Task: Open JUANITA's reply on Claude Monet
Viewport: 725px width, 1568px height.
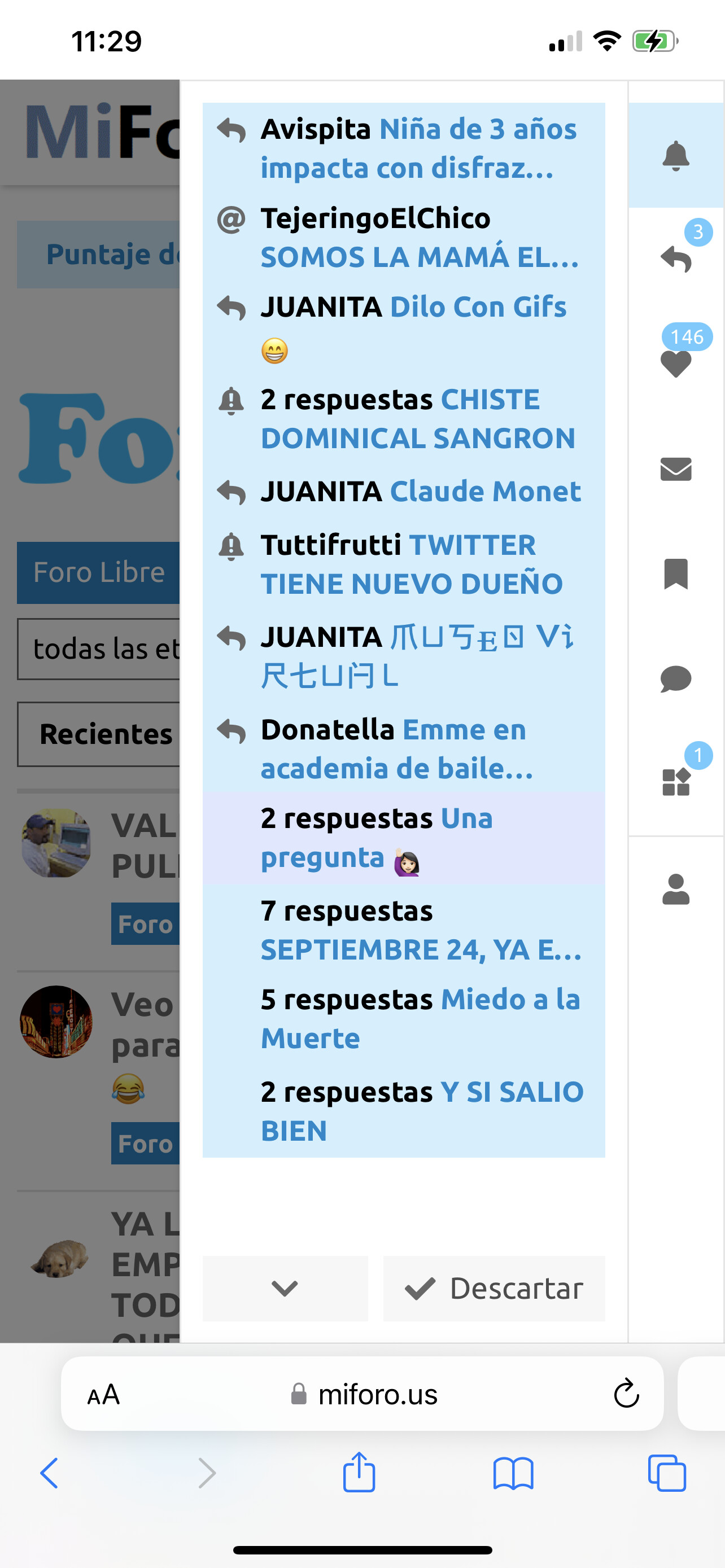Action: [x=404, y=492]
